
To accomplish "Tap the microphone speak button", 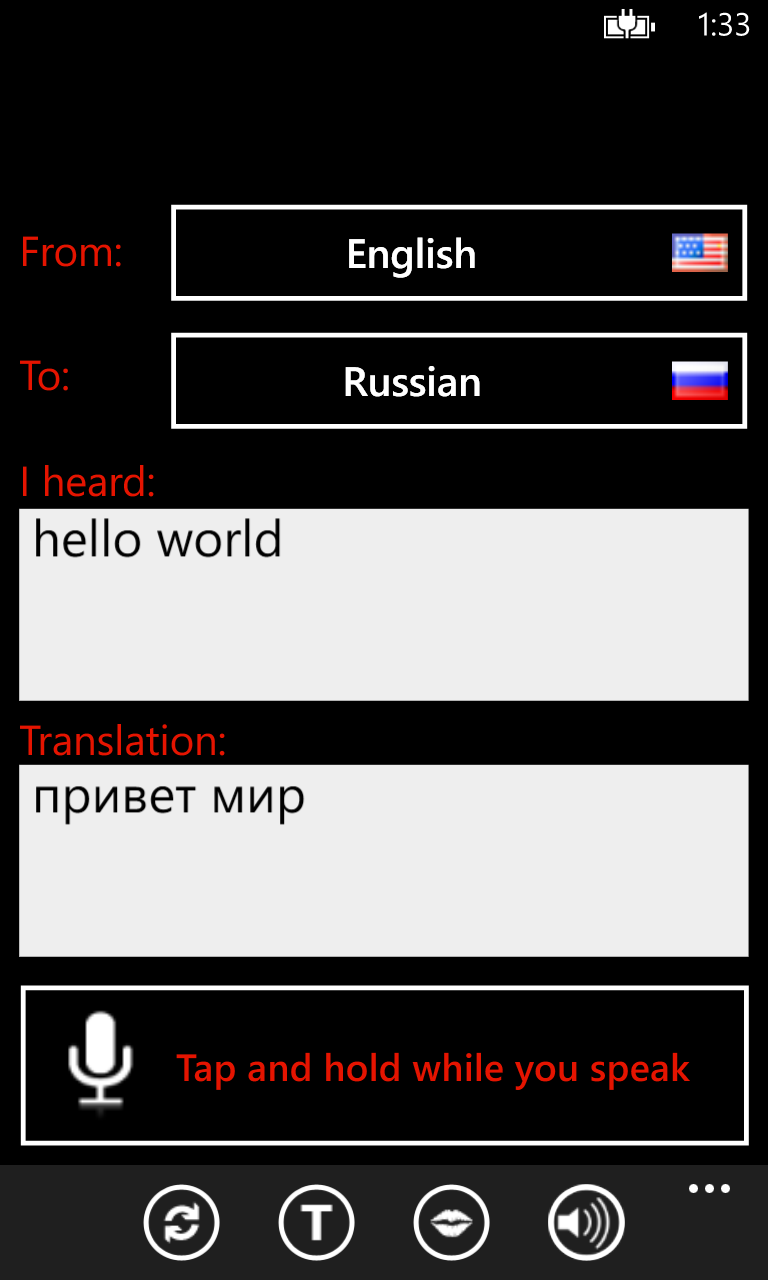I will pos(384,1066).
